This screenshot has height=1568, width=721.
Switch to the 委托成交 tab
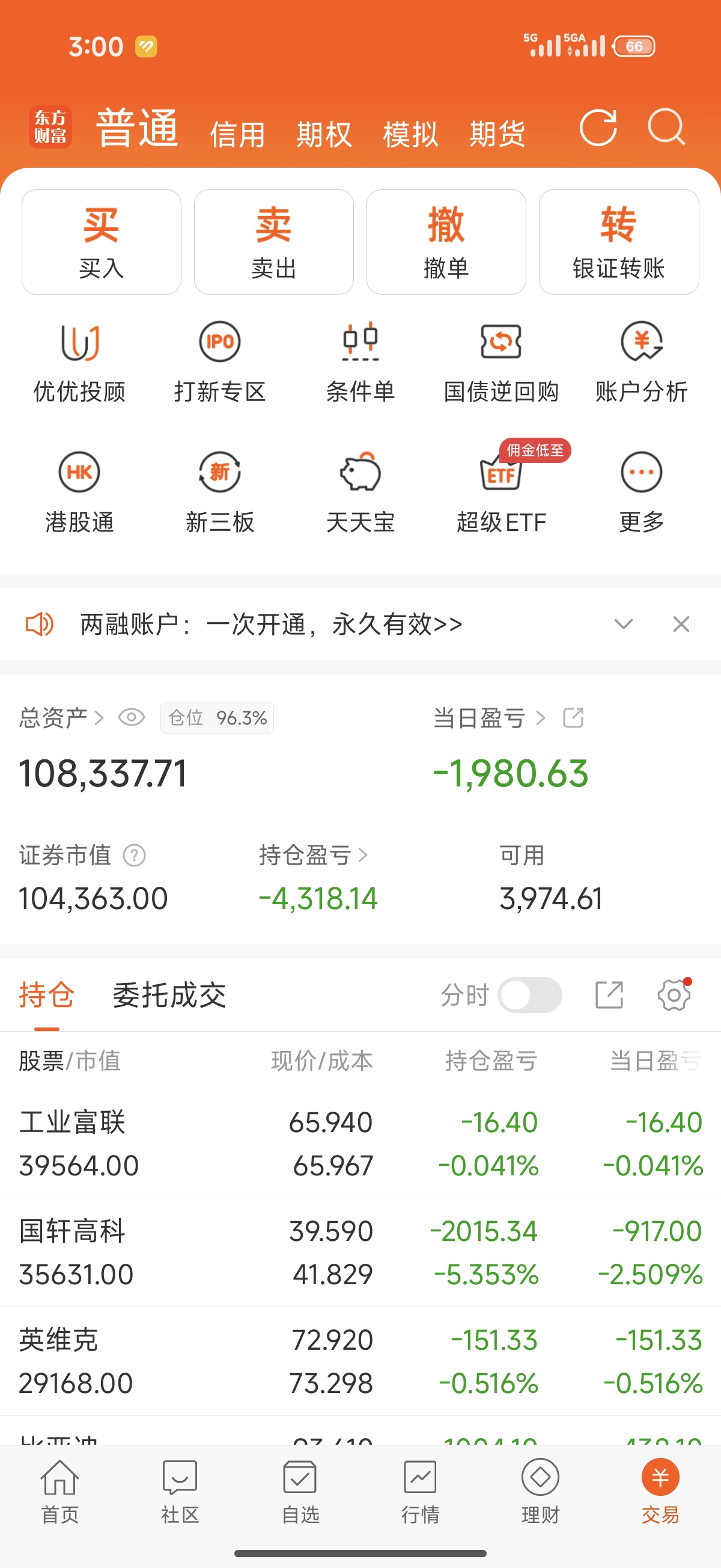[169, 995]
